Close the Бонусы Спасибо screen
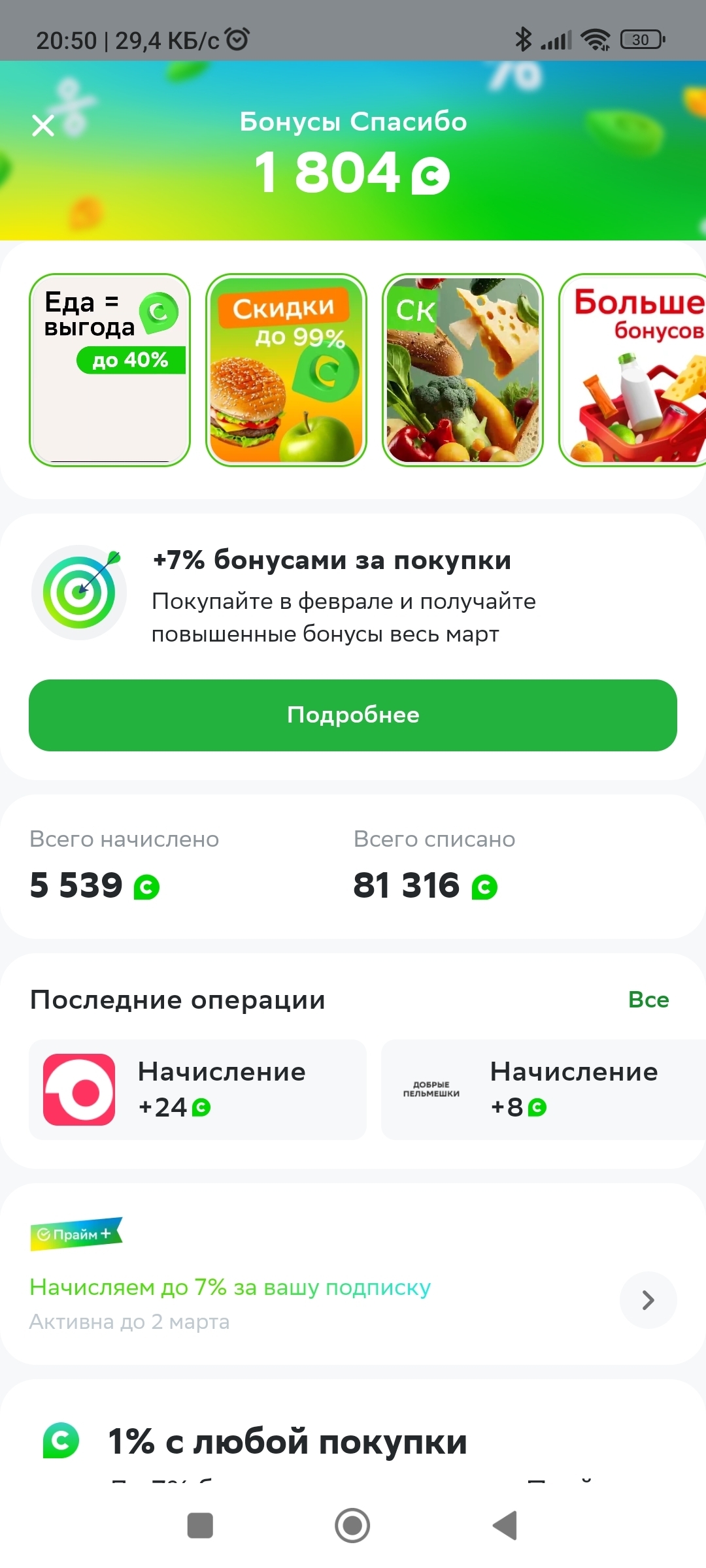The height and width of the screenshot is (1568, 706). (43, 125)
